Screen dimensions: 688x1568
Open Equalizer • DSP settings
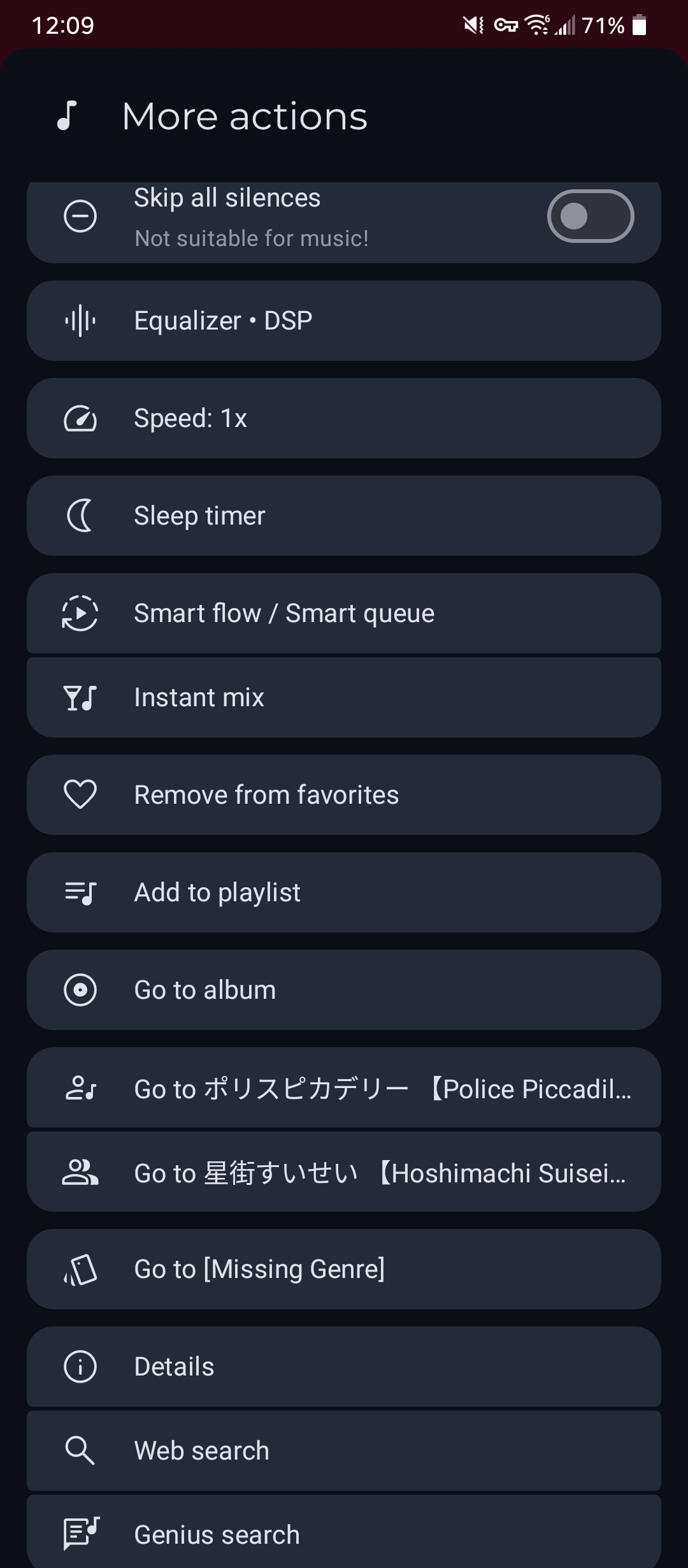[x=344, y=321]
